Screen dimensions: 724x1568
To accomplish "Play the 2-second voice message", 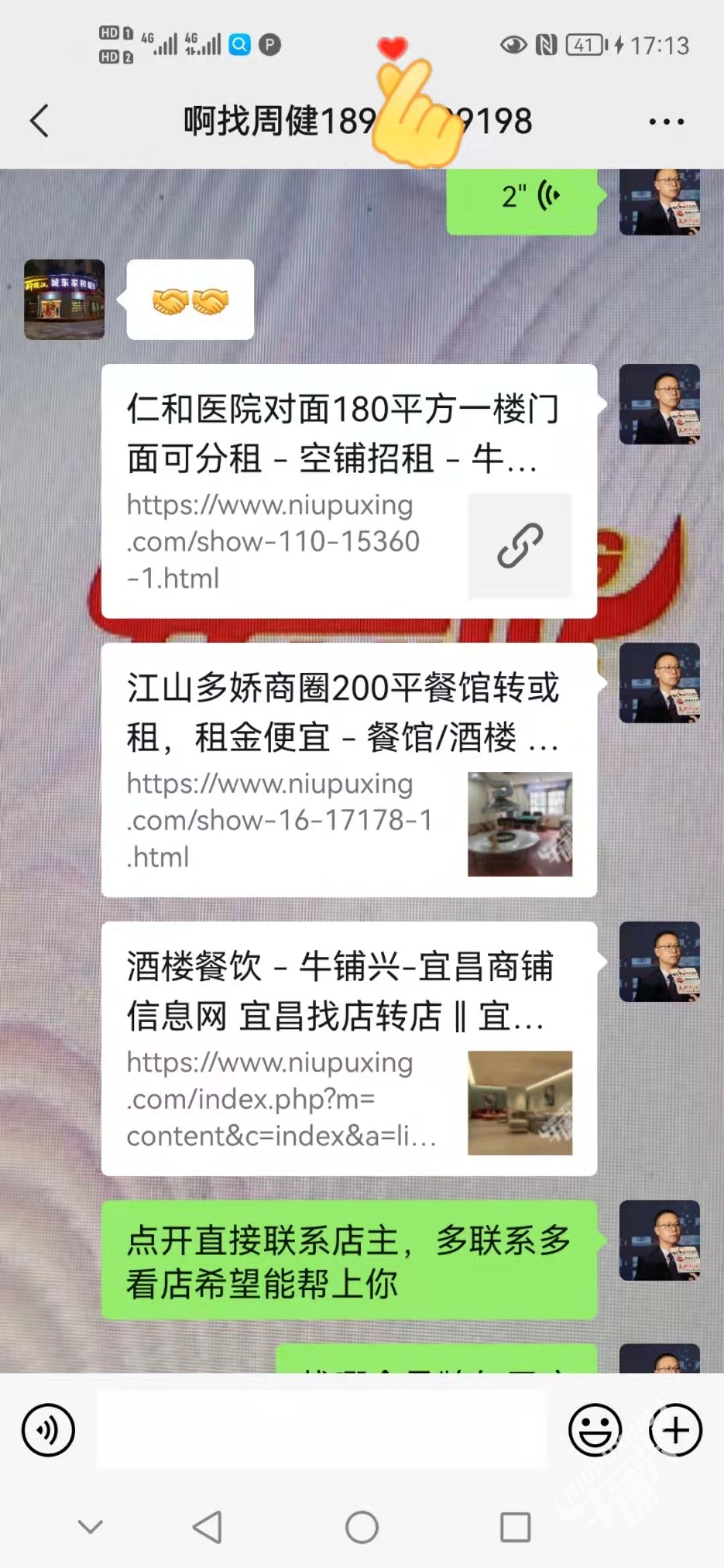I will click(x=522, y=198).
